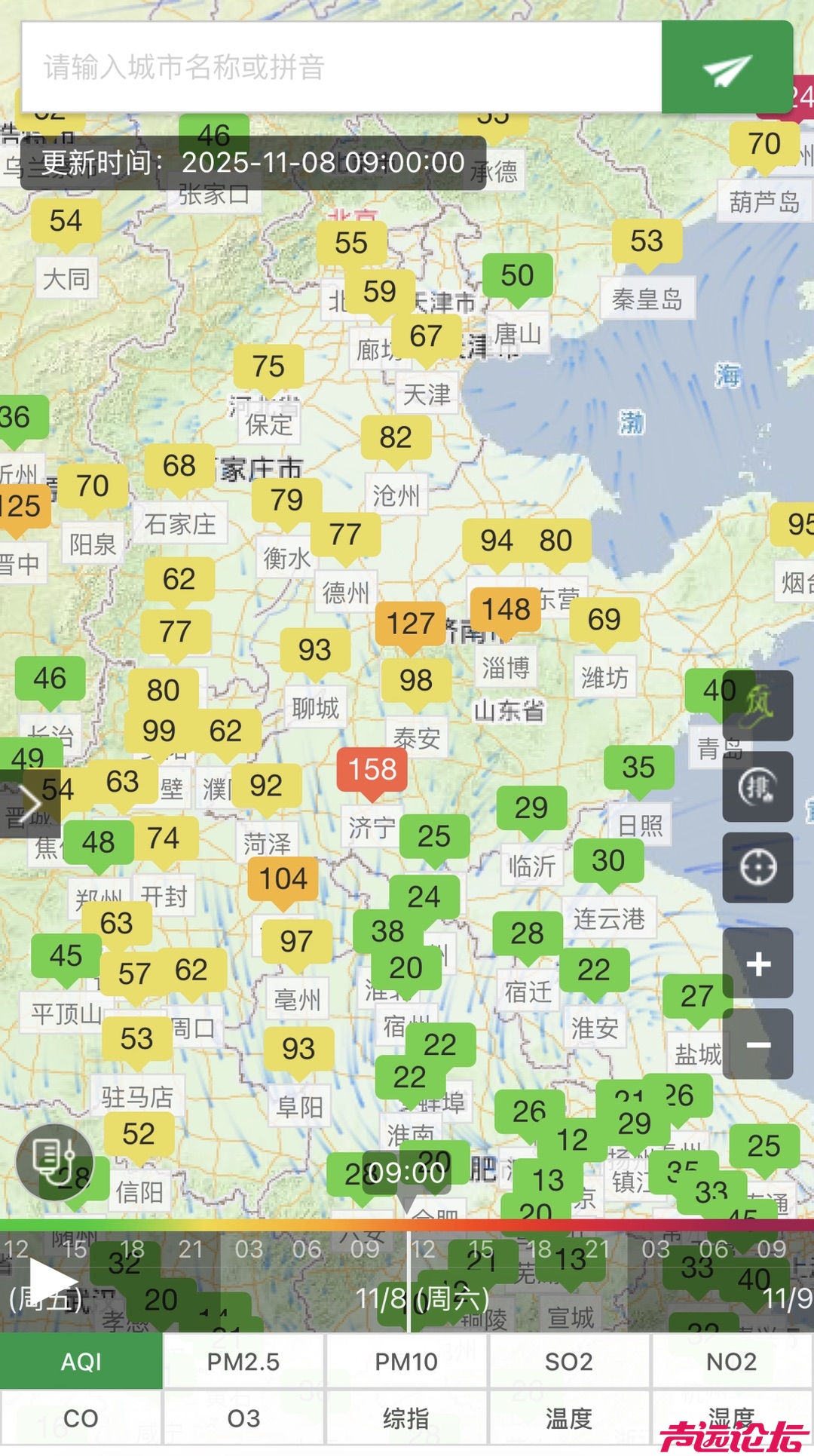Switch to the PM10 tab

(406, 1363)
